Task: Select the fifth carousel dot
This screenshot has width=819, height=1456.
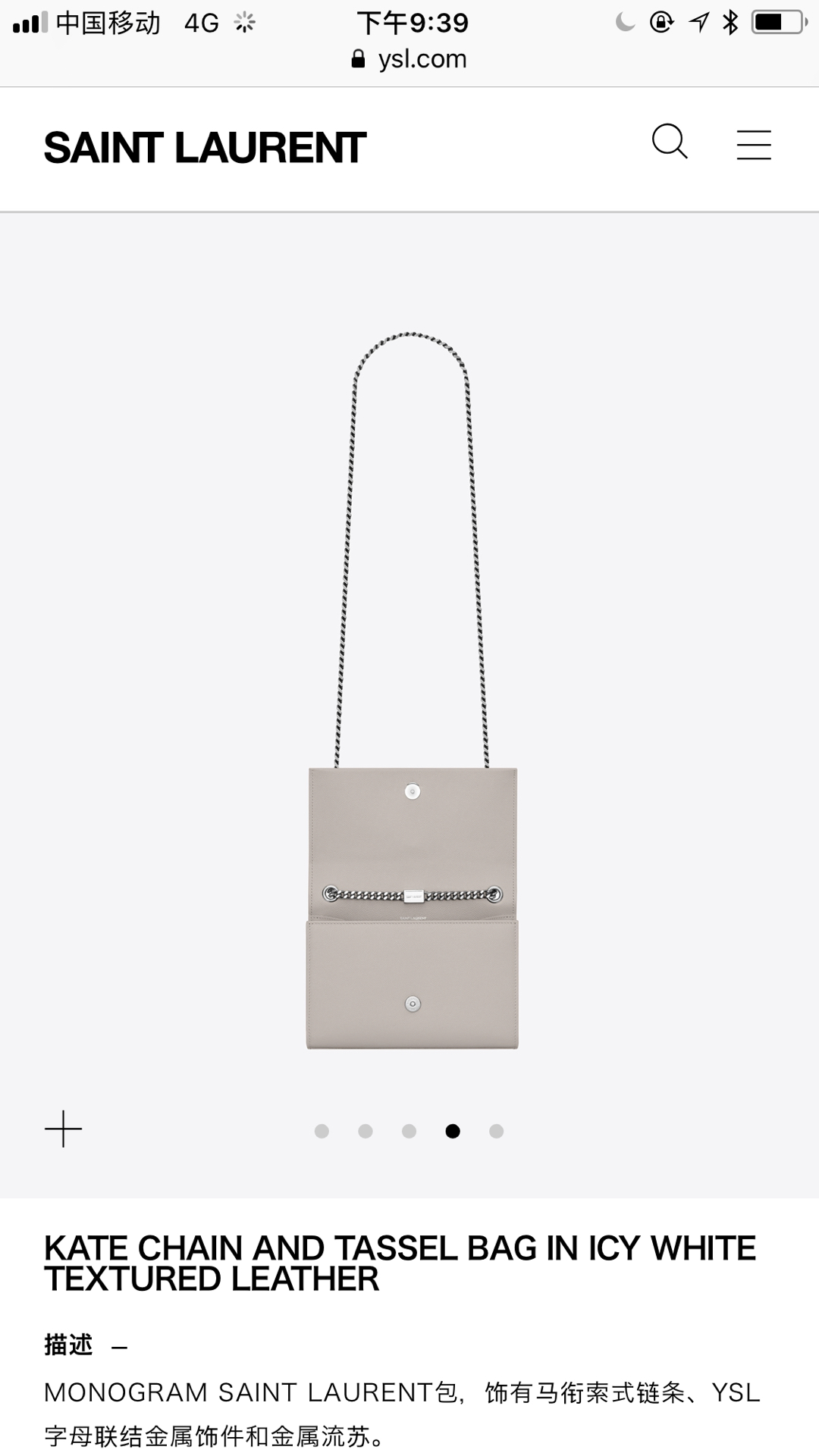Action: pos(497,1130)
